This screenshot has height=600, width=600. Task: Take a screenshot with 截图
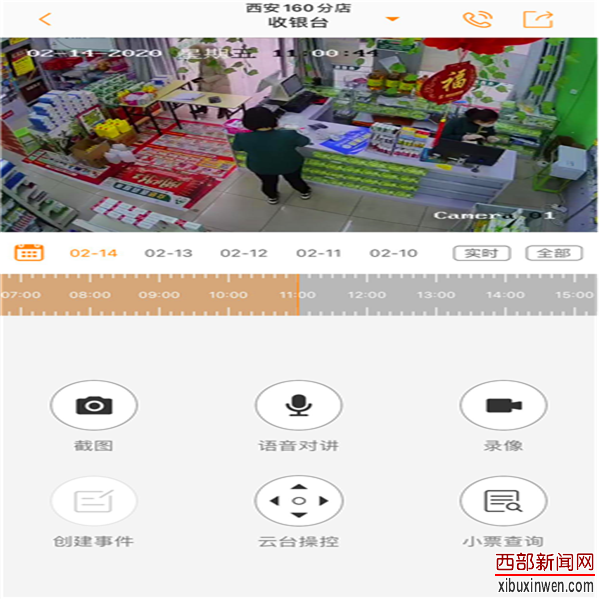point(93,405)
